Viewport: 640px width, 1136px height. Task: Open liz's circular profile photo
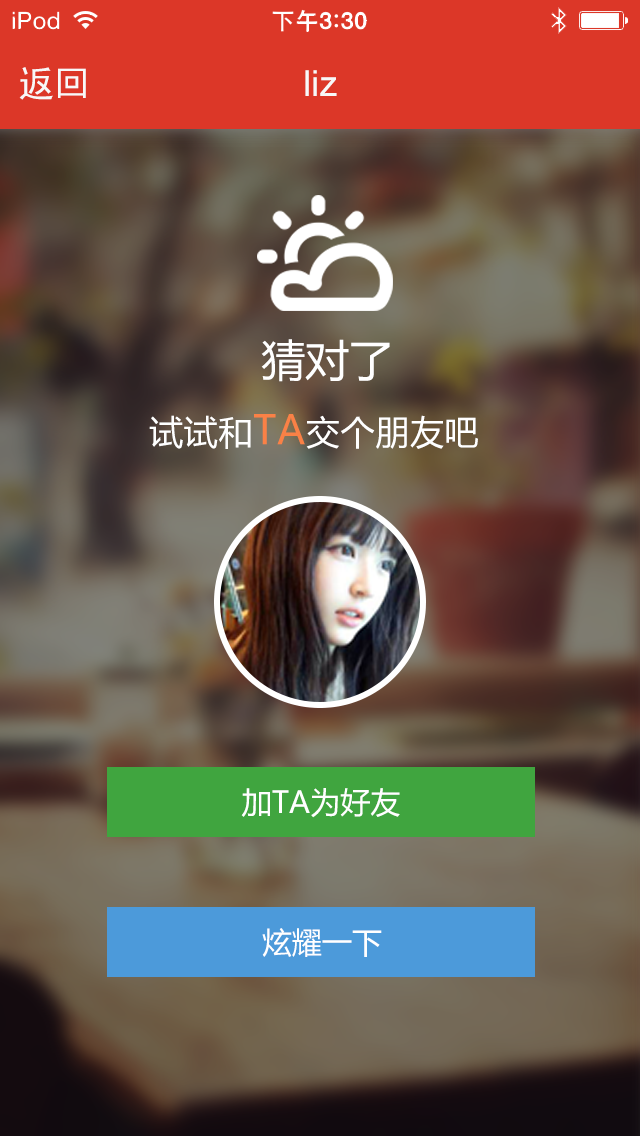[320, 602]
